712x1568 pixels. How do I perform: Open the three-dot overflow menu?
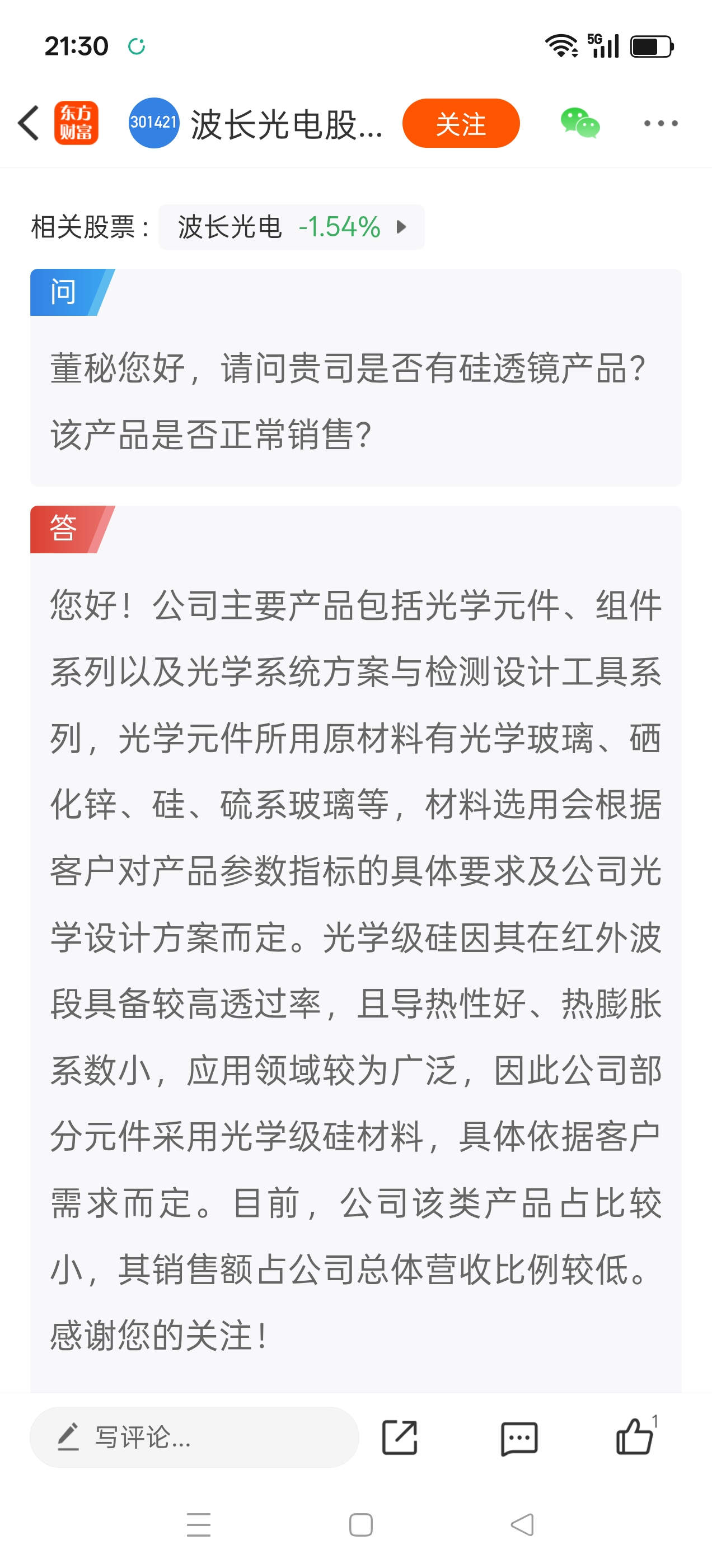(661, 124)
